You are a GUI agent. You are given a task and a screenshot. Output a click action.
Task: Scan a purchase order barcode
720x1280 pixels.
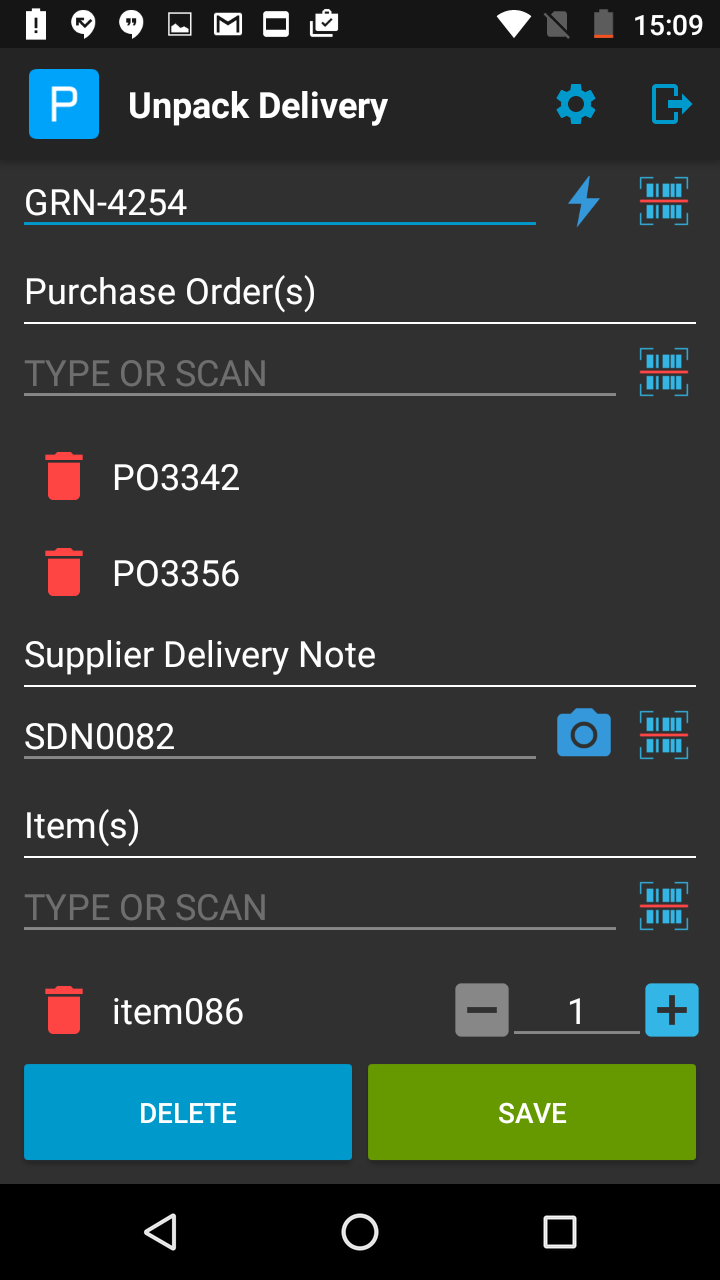coord(664,372)
